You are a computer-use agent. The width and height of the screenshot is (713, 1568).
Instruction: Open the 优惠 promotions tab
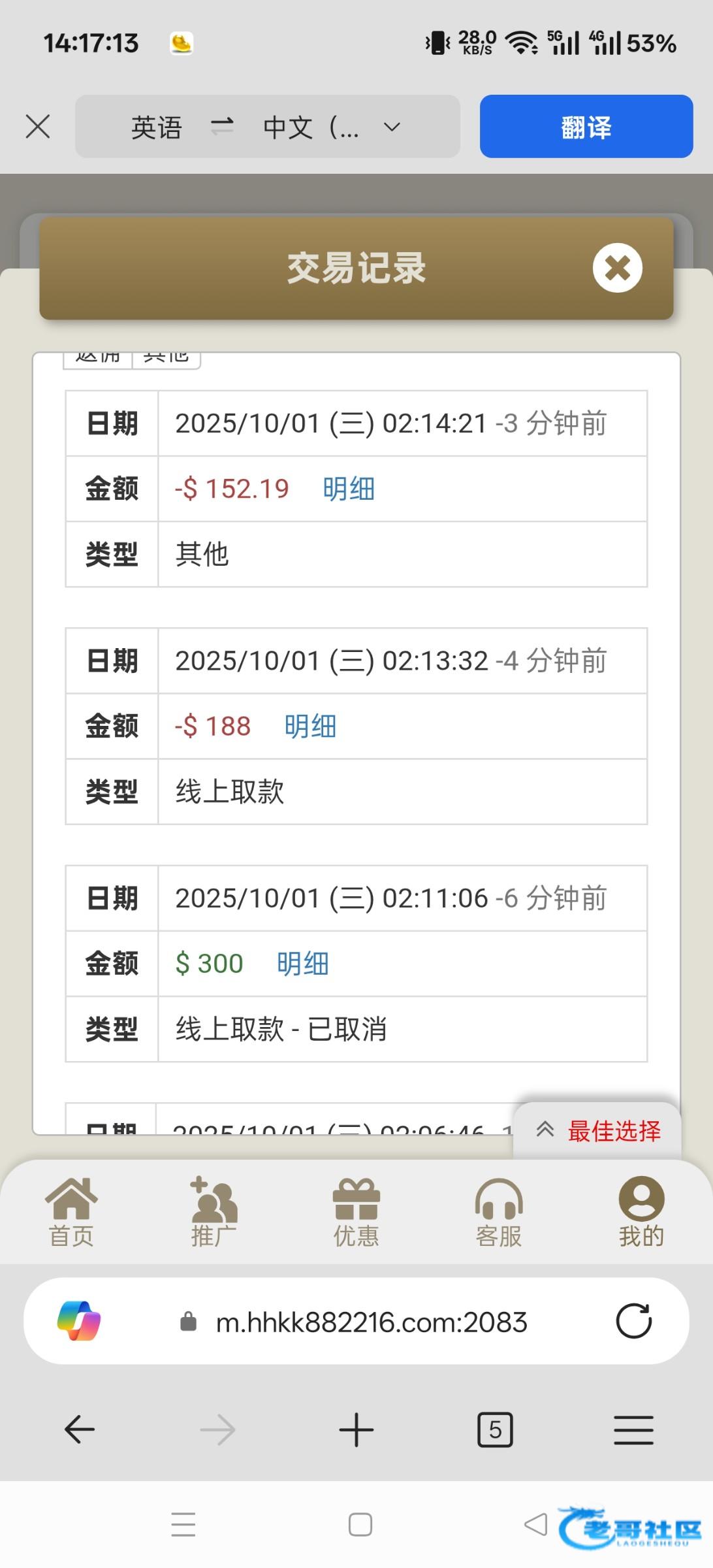pos(356,1212)
